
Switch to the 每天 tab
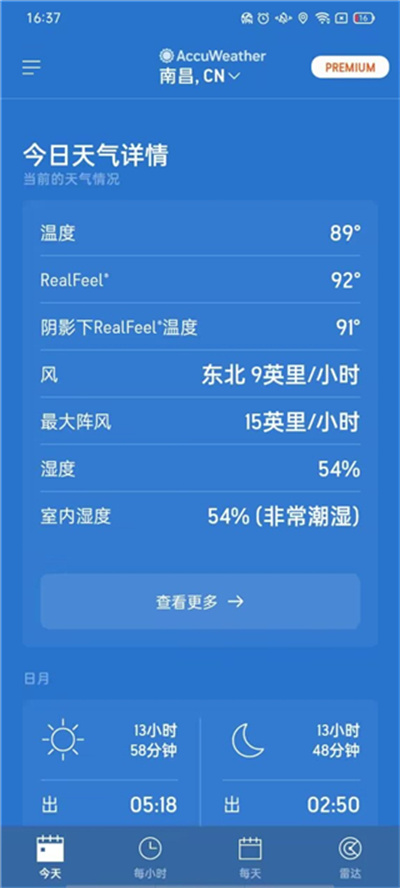pyautogui.click(x=250, y=857)
